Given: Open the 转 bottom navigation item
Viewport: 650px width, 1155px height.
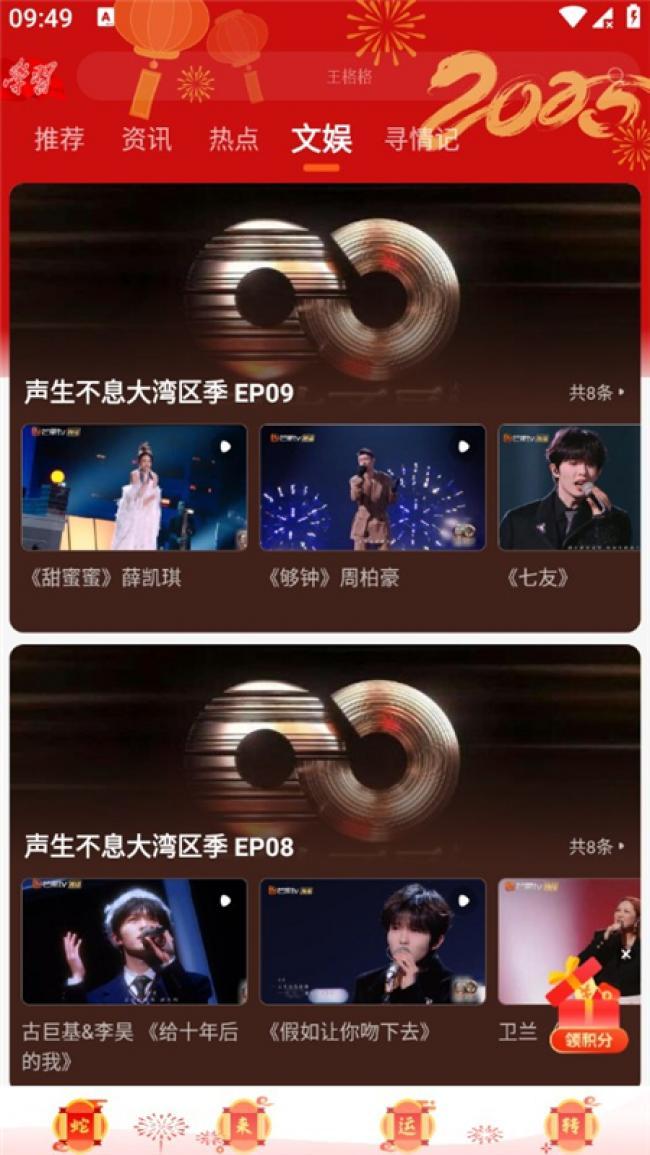Looking at the screenshot, I should 571,1127.
